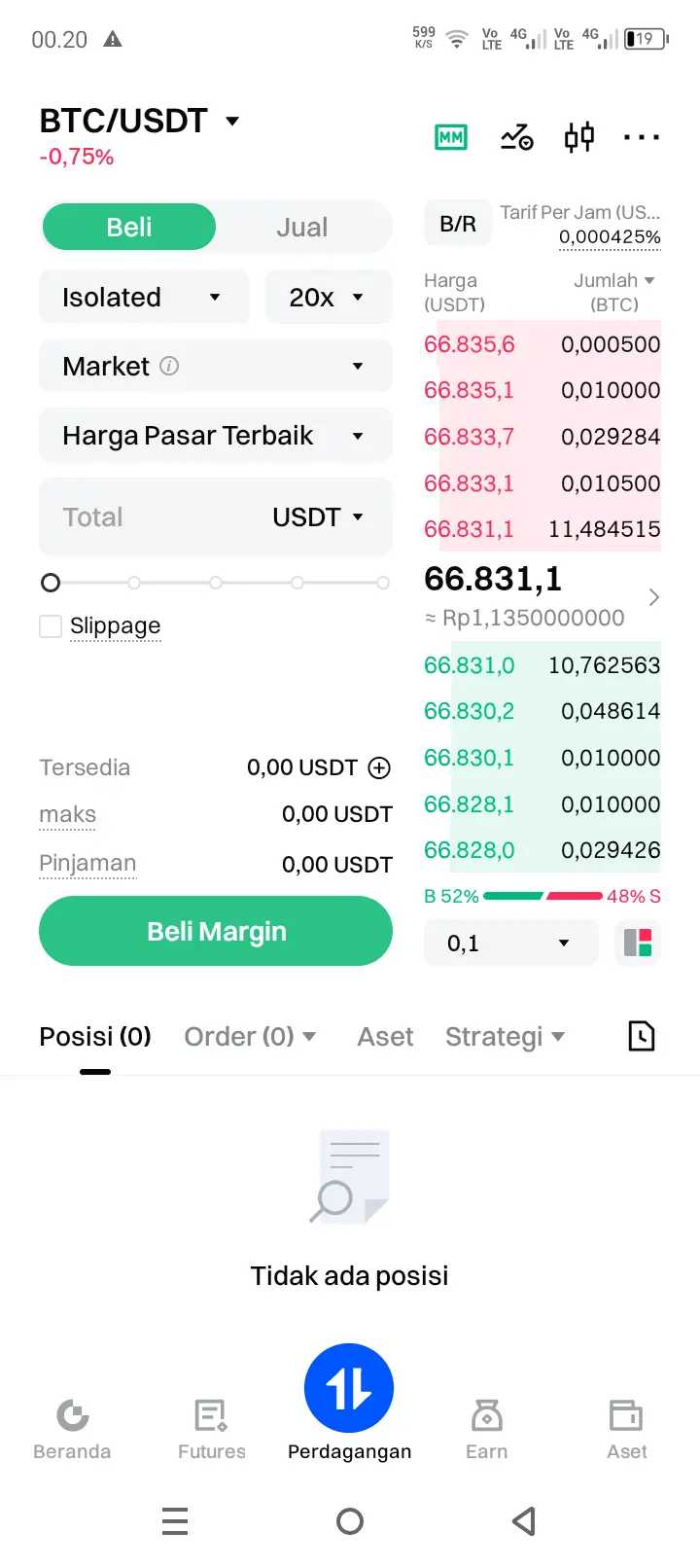Change the 20x leverage setting
Viewport: 700px width, 1568px height.
coord(328,298)
